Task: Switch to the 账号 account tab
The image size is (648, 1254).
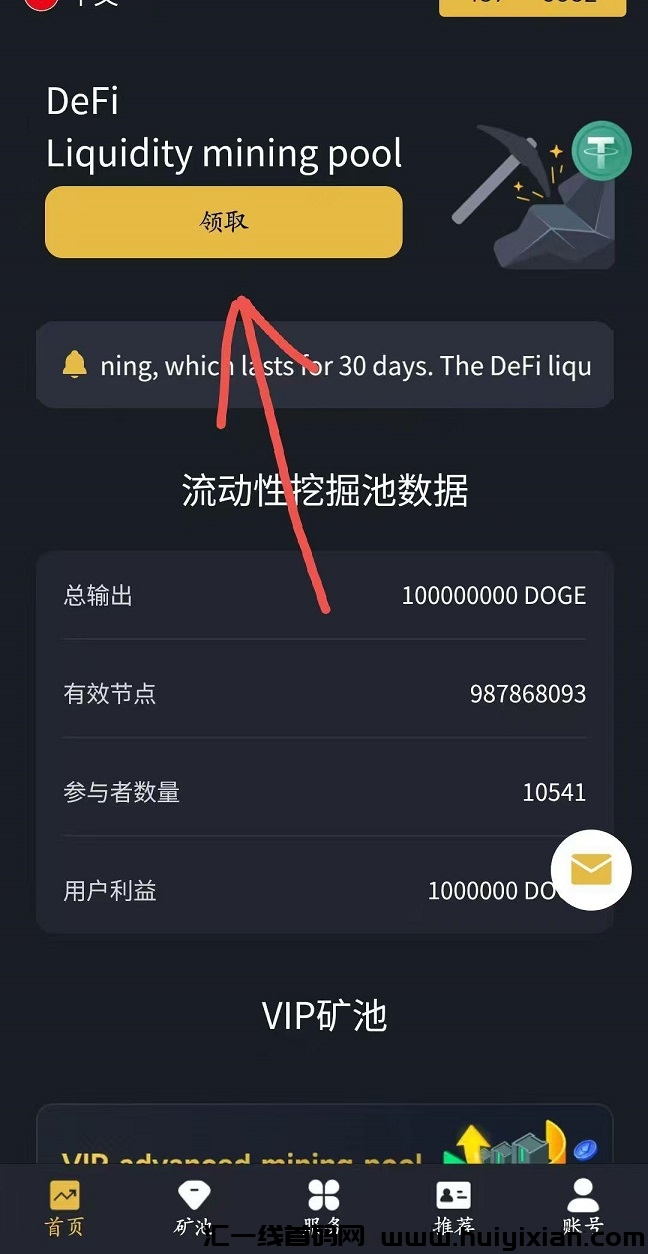Action: pyautogui.click(x=582, y=1206)
